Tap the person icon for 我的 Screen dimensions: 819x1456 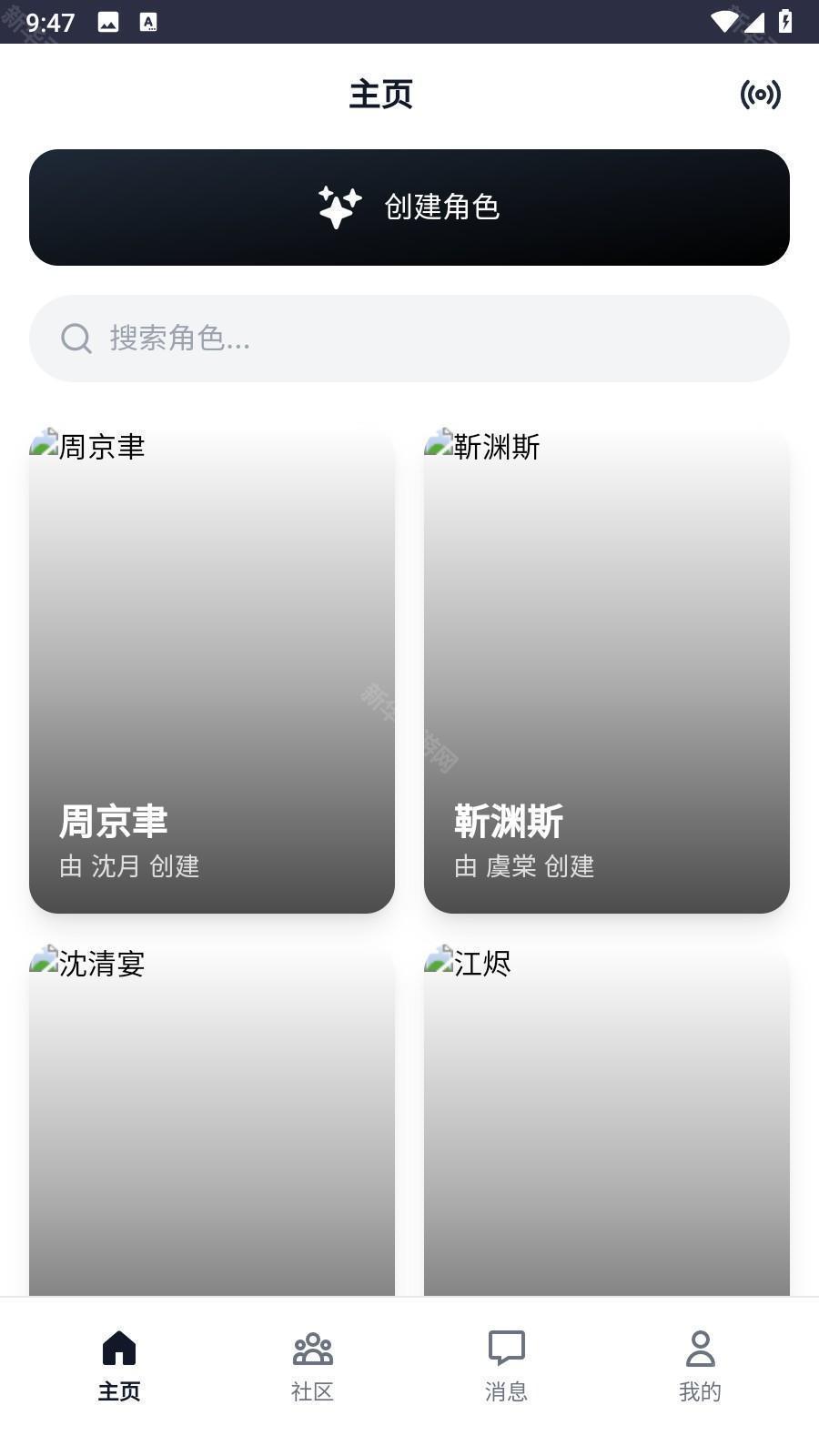(700, 1348)
